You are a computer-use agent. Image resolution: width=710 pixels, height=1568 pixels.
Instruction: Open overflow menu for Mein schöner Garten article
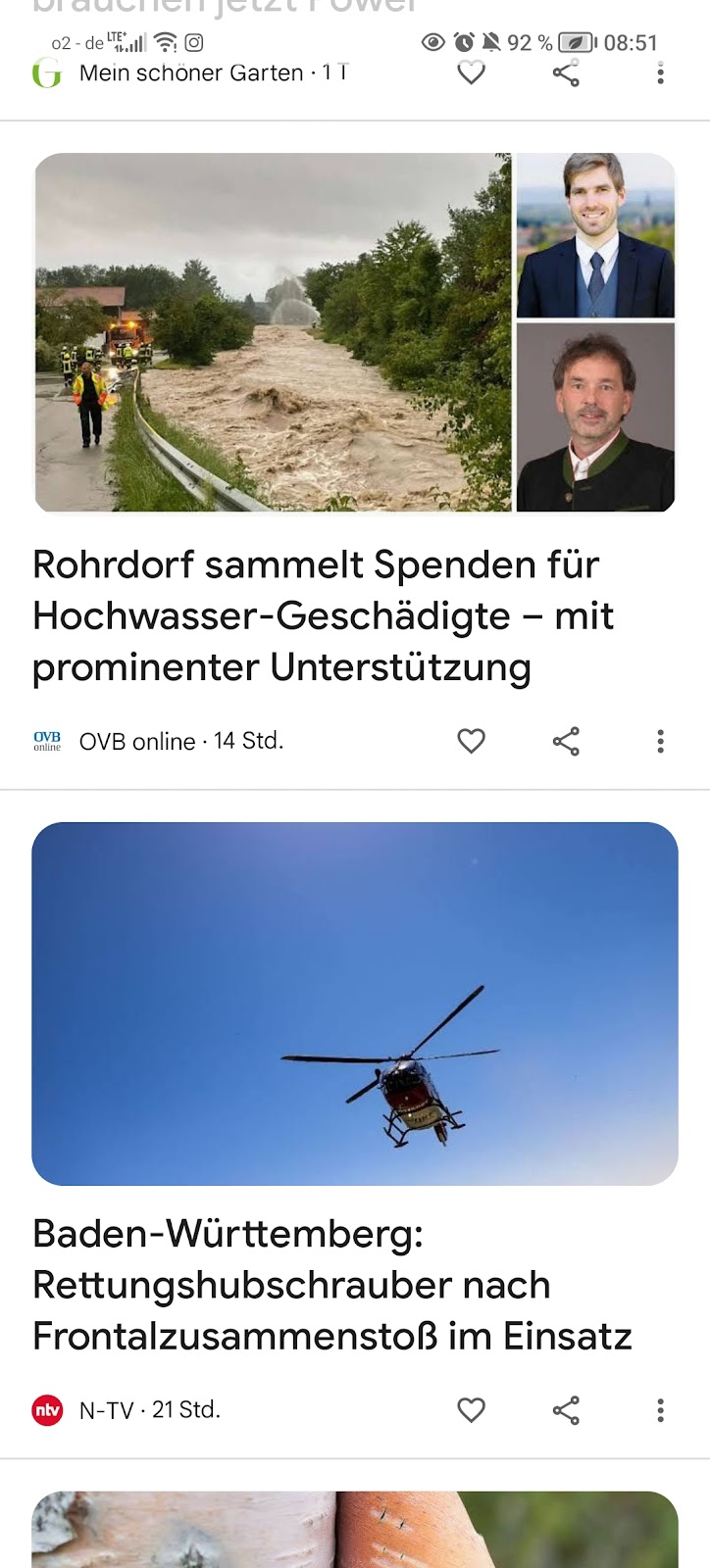click(660, 73)
